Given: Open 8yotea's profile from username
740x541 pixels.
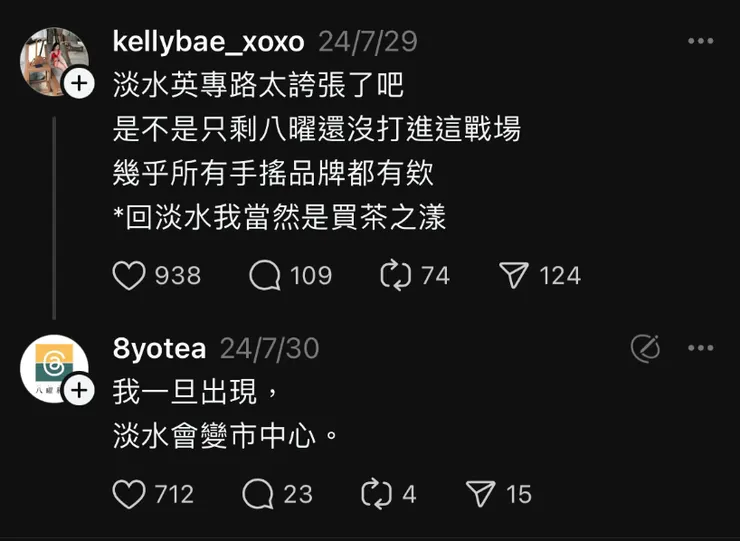Looking at the screenshot, I should [160, 348].
